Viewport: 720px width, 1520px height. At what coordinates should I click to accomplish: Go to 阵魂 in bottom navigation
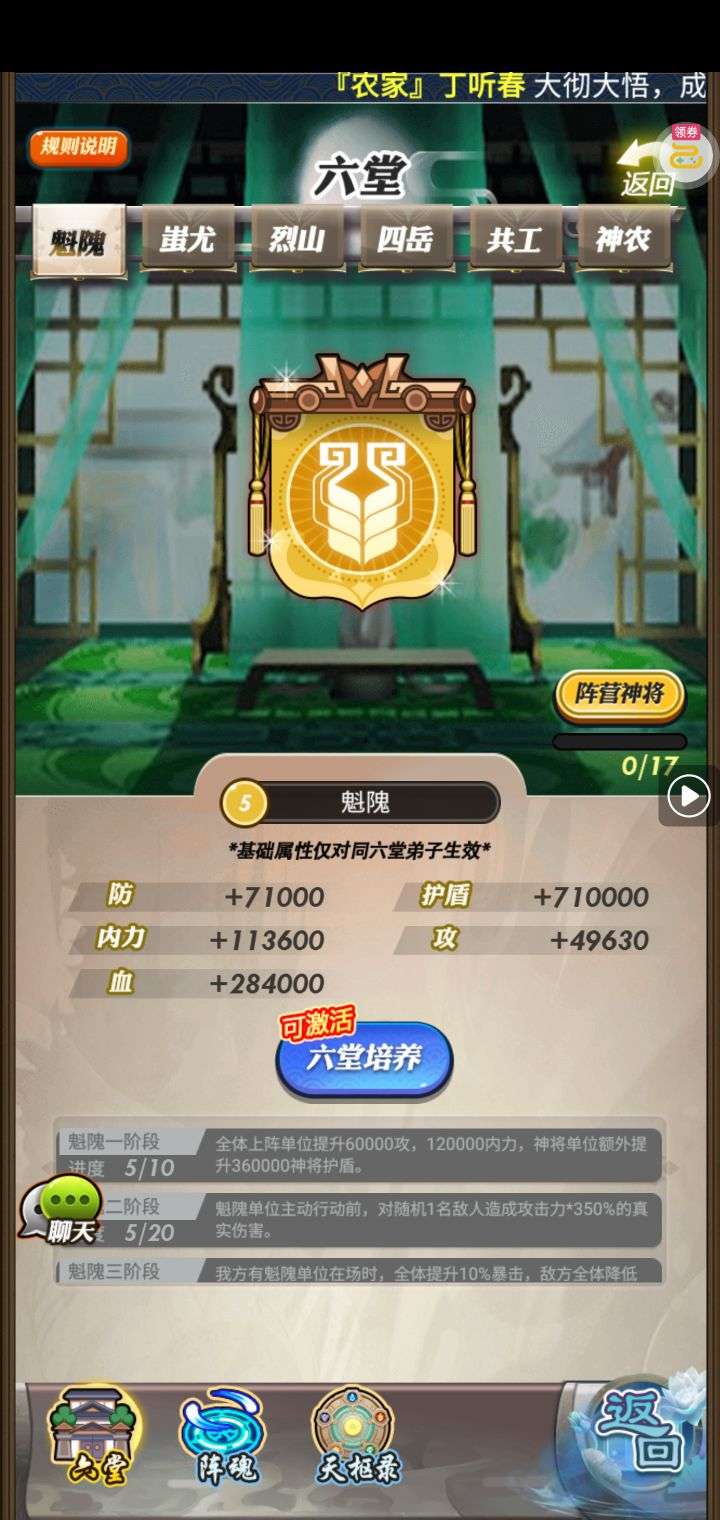[x=224, y=1436]
